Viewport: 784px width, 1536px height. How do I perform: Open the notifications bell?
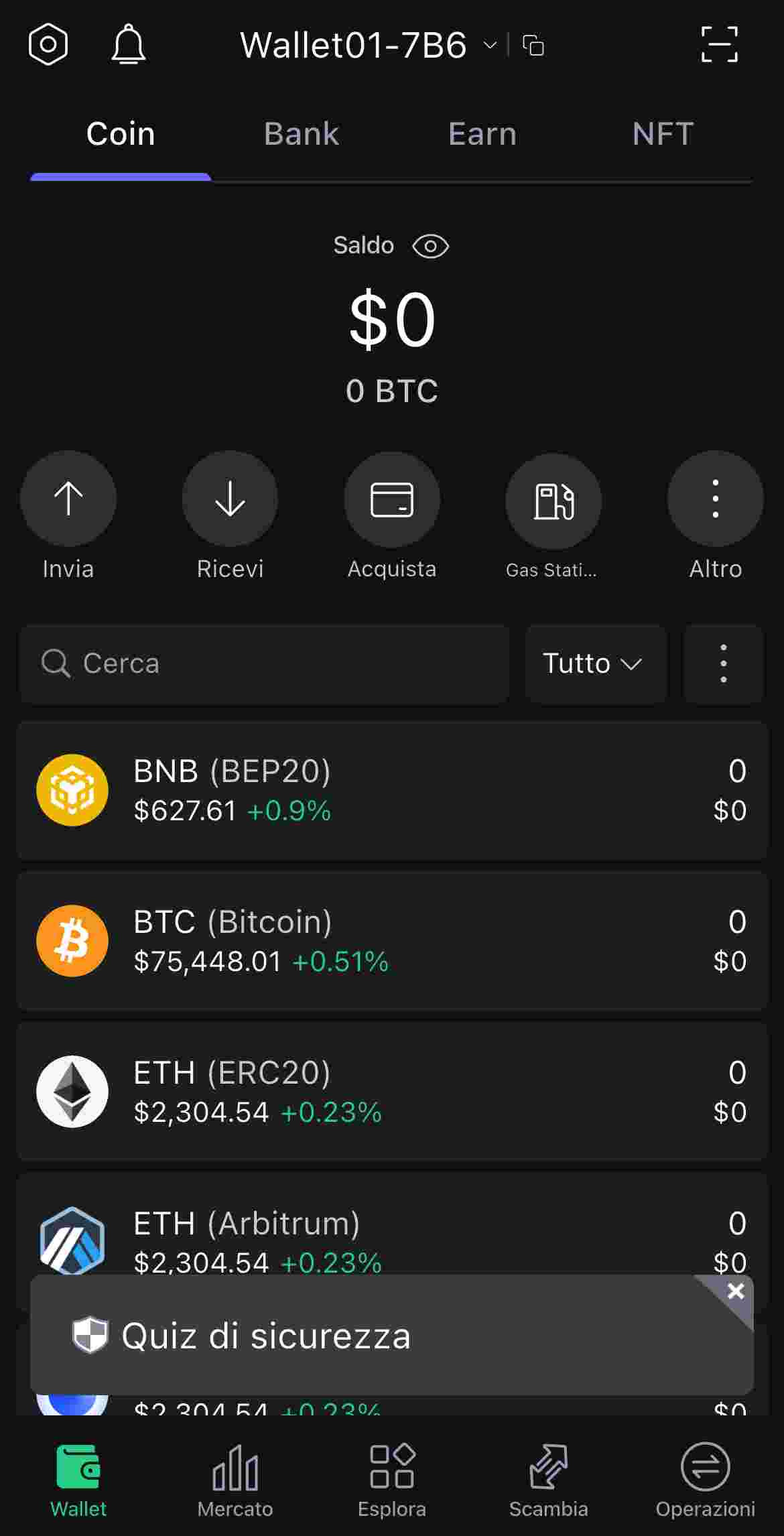click(128, 45)
